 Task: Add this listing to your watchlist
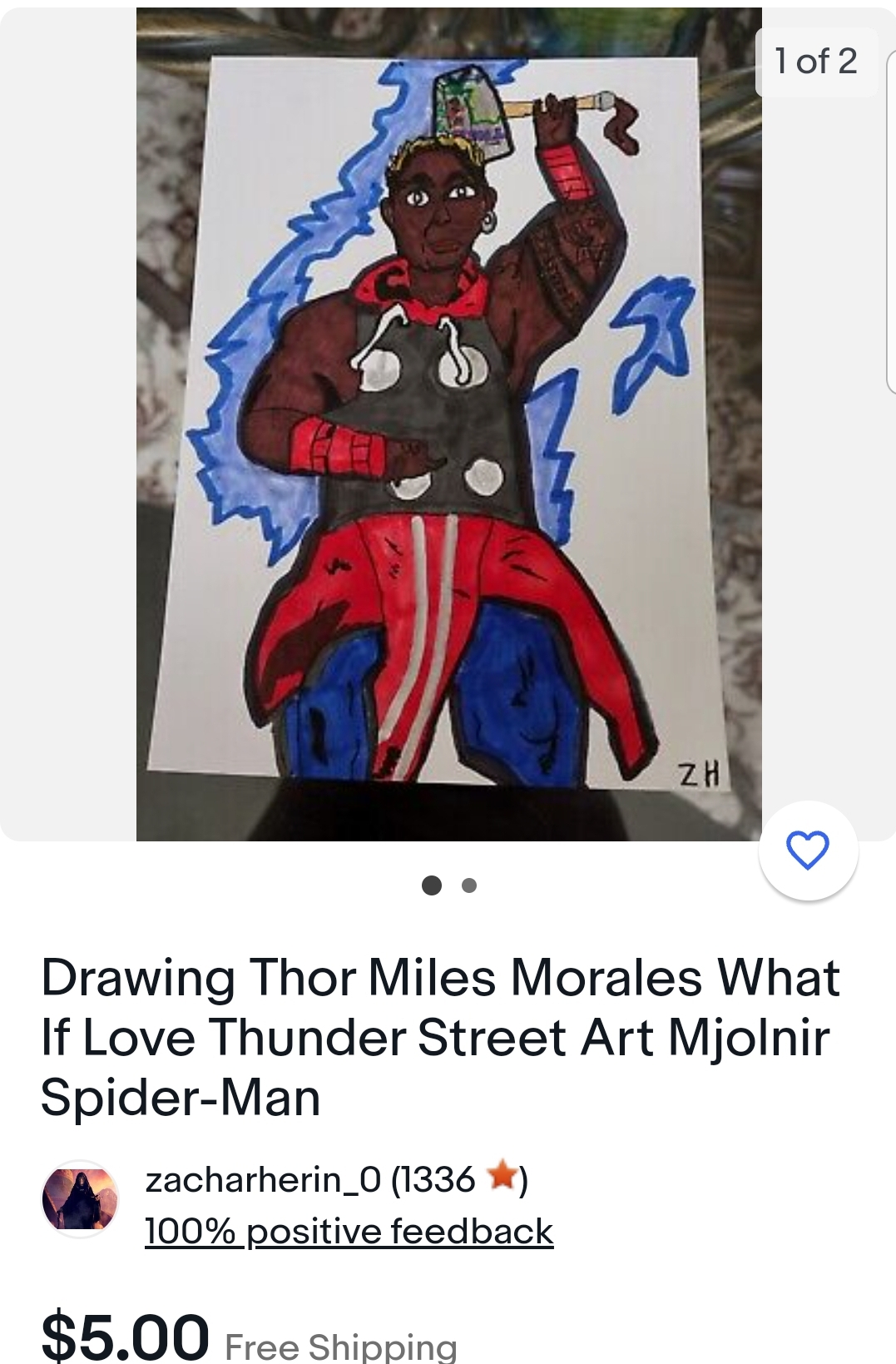tap(808, 850)
